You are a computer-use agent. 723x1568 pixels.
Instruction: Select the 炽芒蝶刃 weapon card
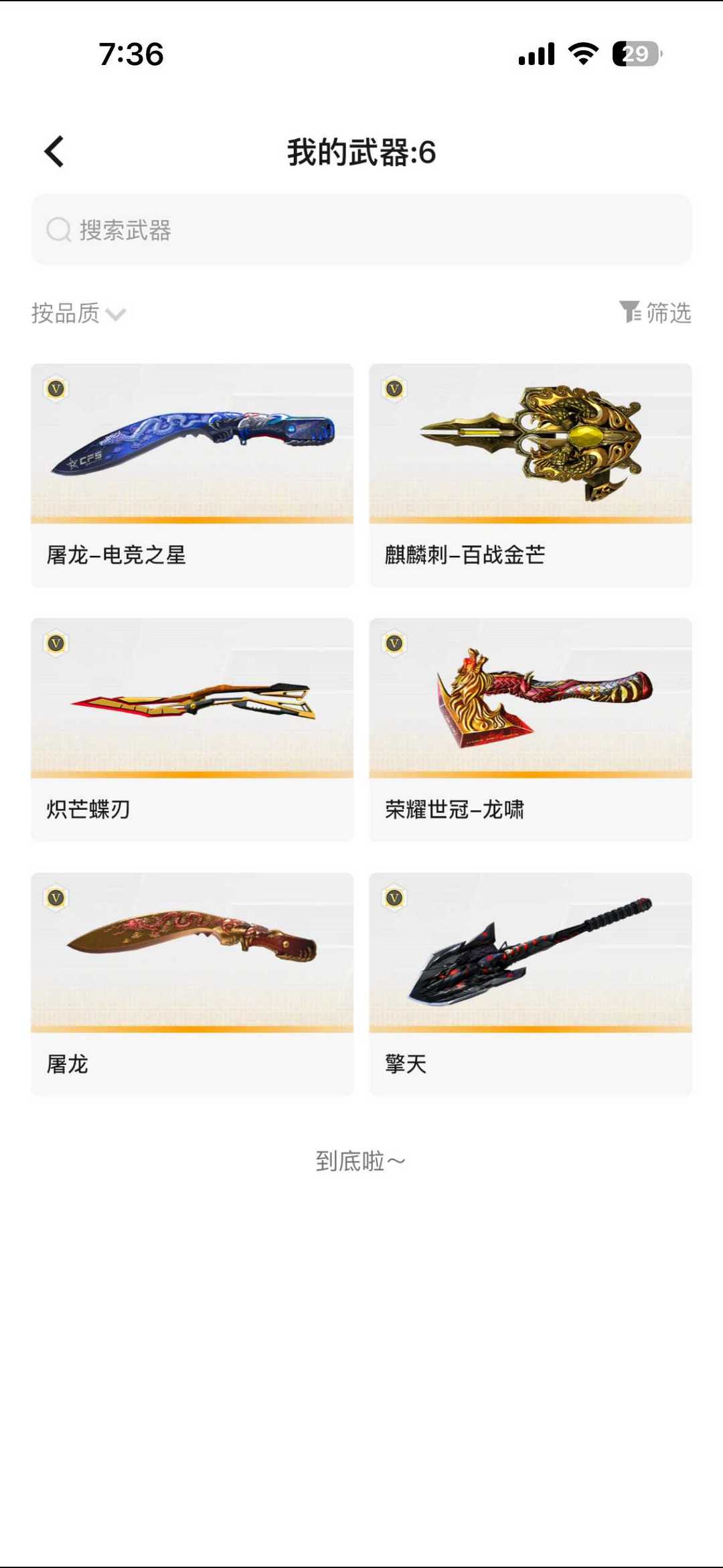192,729
